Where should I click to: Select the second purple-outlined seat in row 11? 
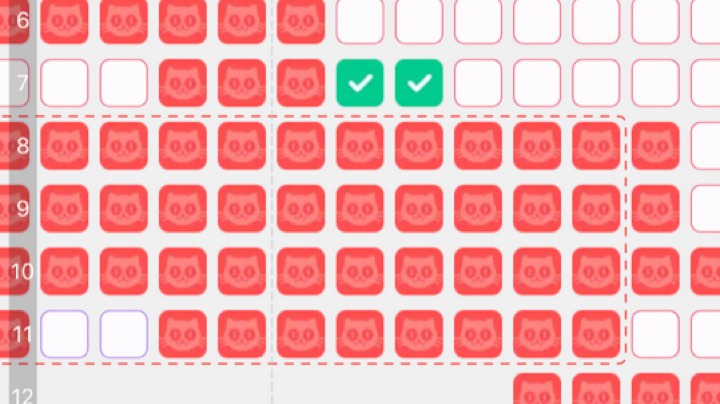coord(124,333)
